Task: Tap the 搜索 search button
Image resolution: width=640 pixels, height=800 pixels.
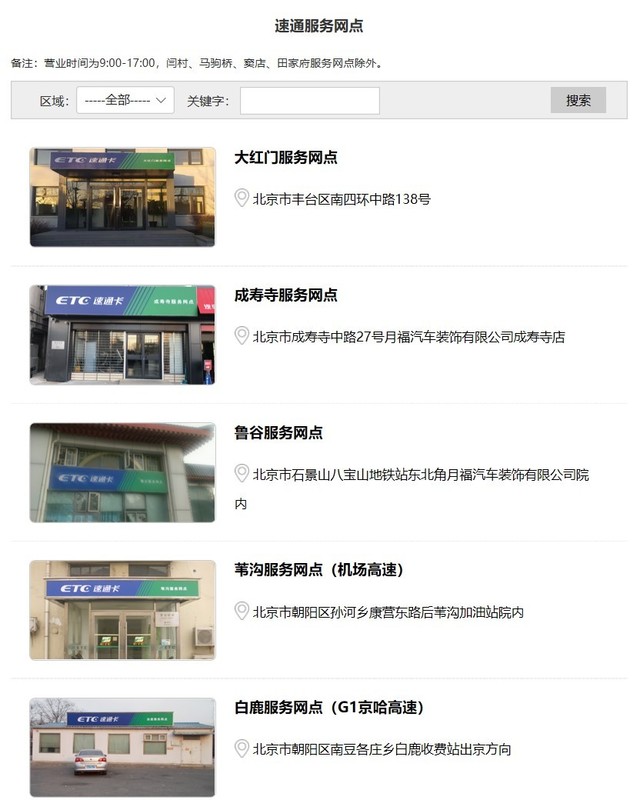Action: [x=578, y=100]
